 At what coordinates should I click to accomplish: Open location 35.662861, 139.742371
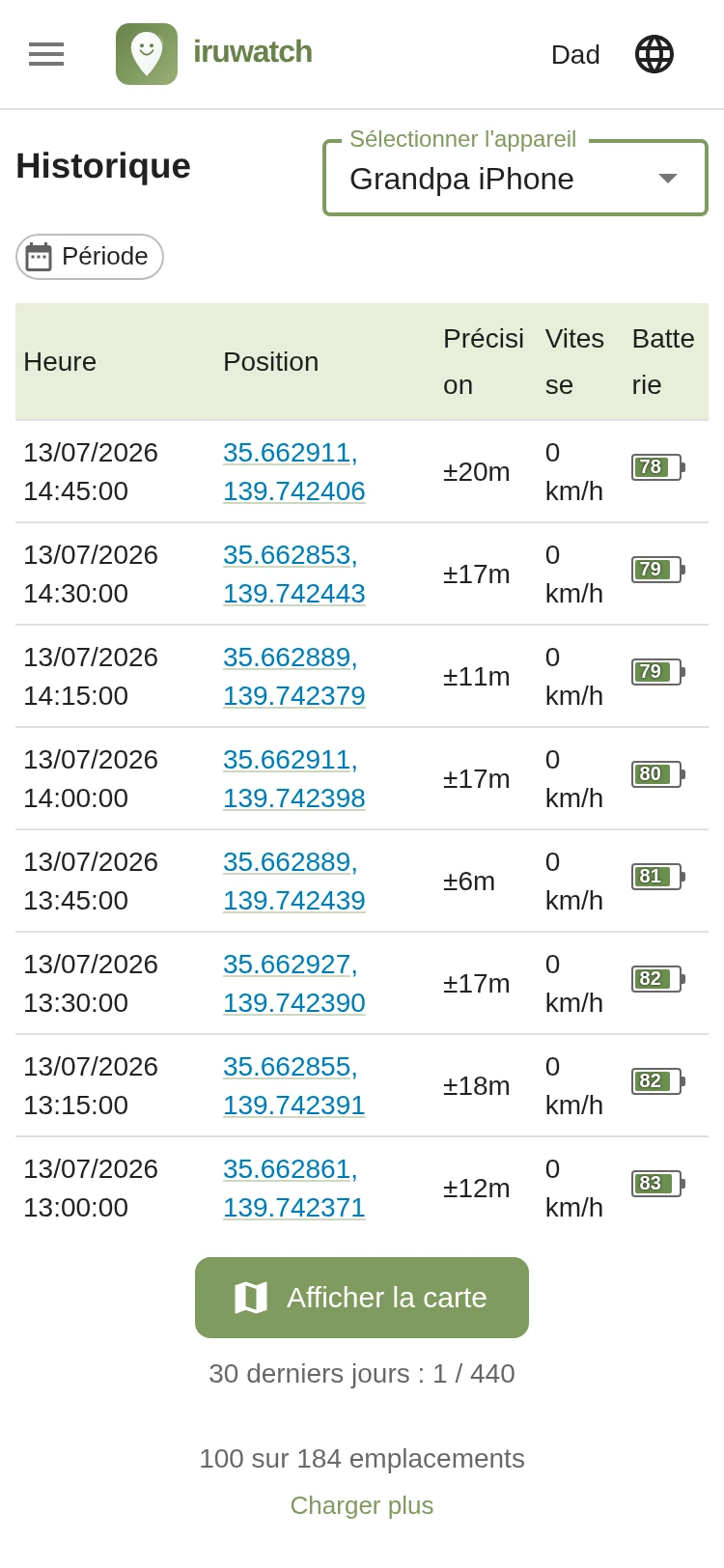(294, 1188)
